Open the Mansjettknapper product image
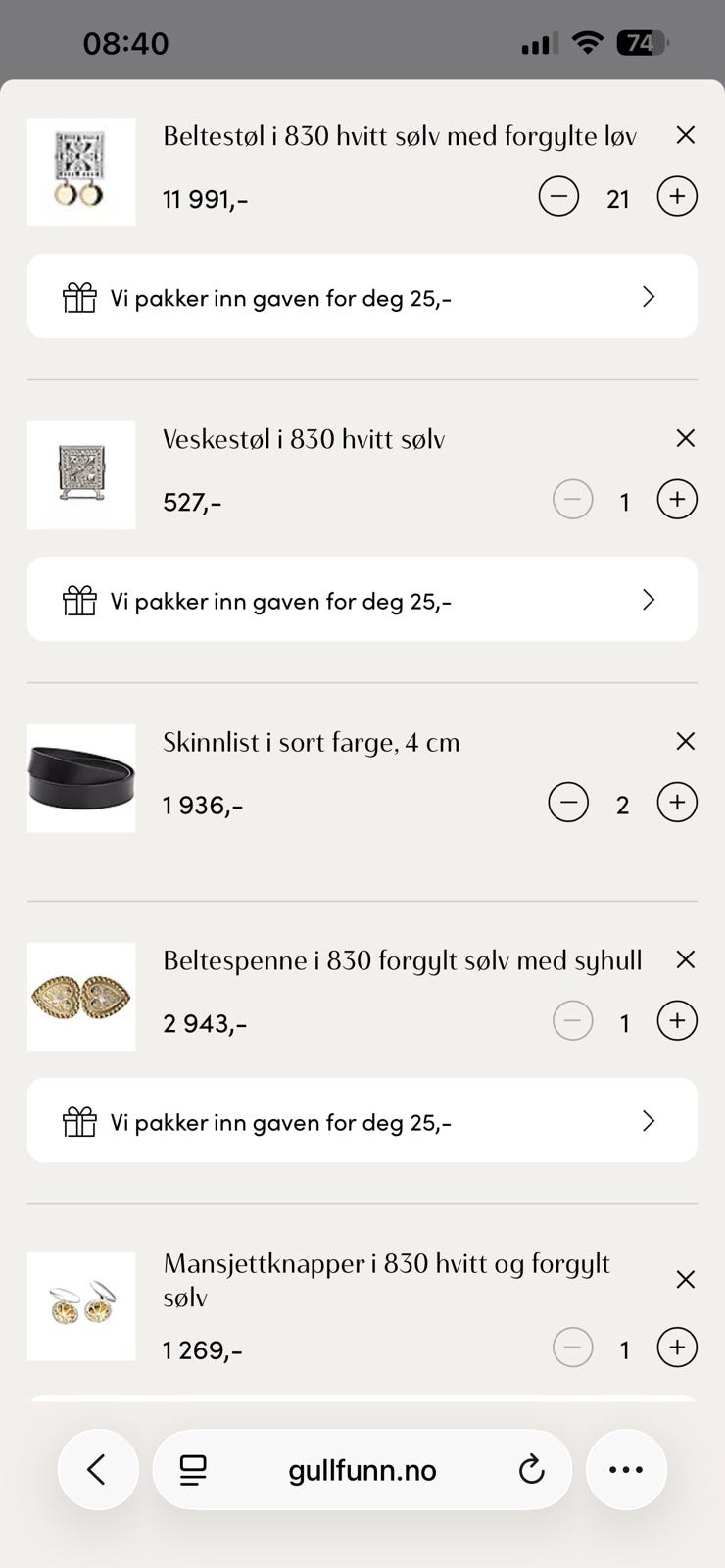This screenshot has height=1568, width=725. pyautogui.click(x=81, y=1306)
